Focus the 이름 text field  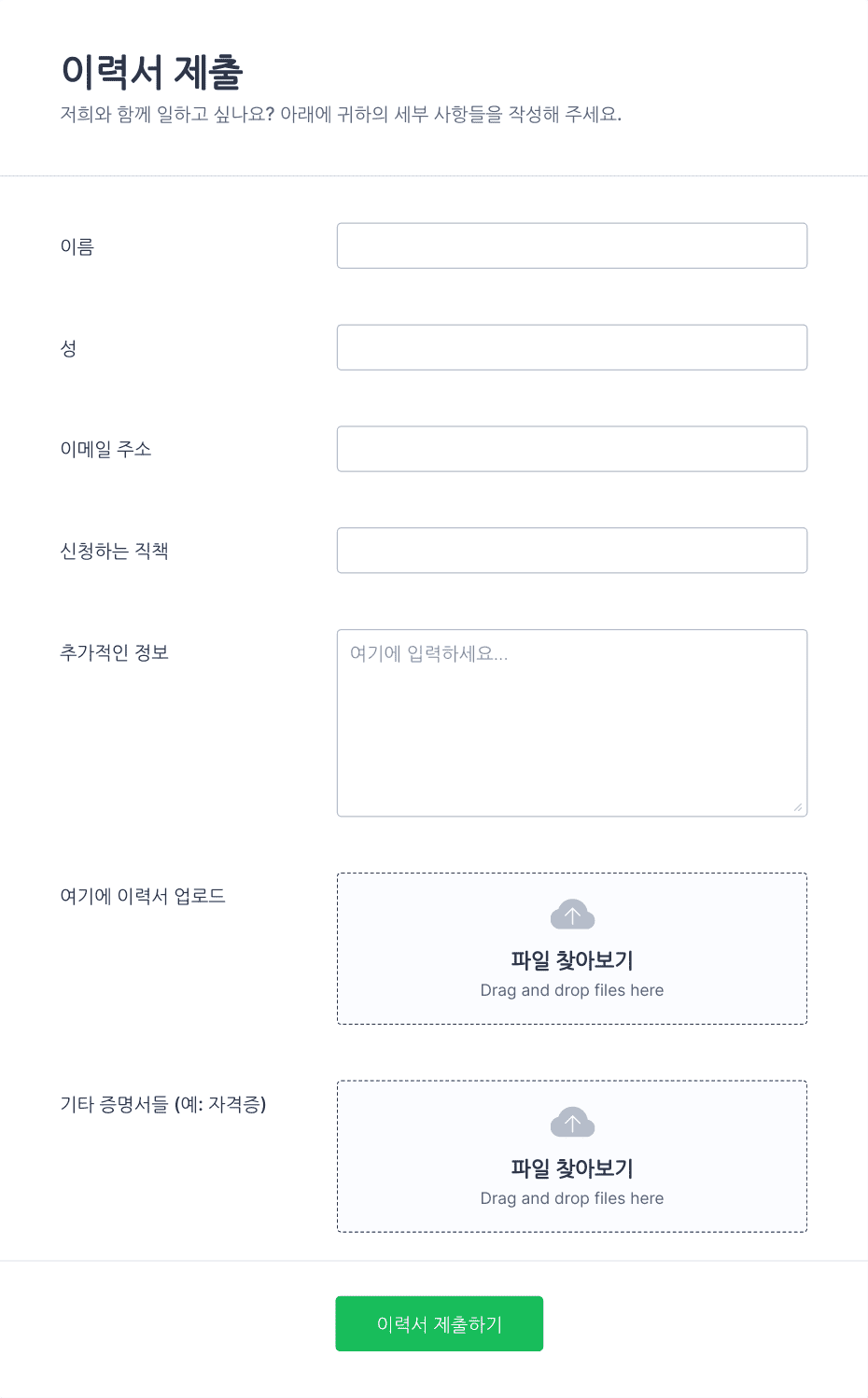tap(571, 245)
